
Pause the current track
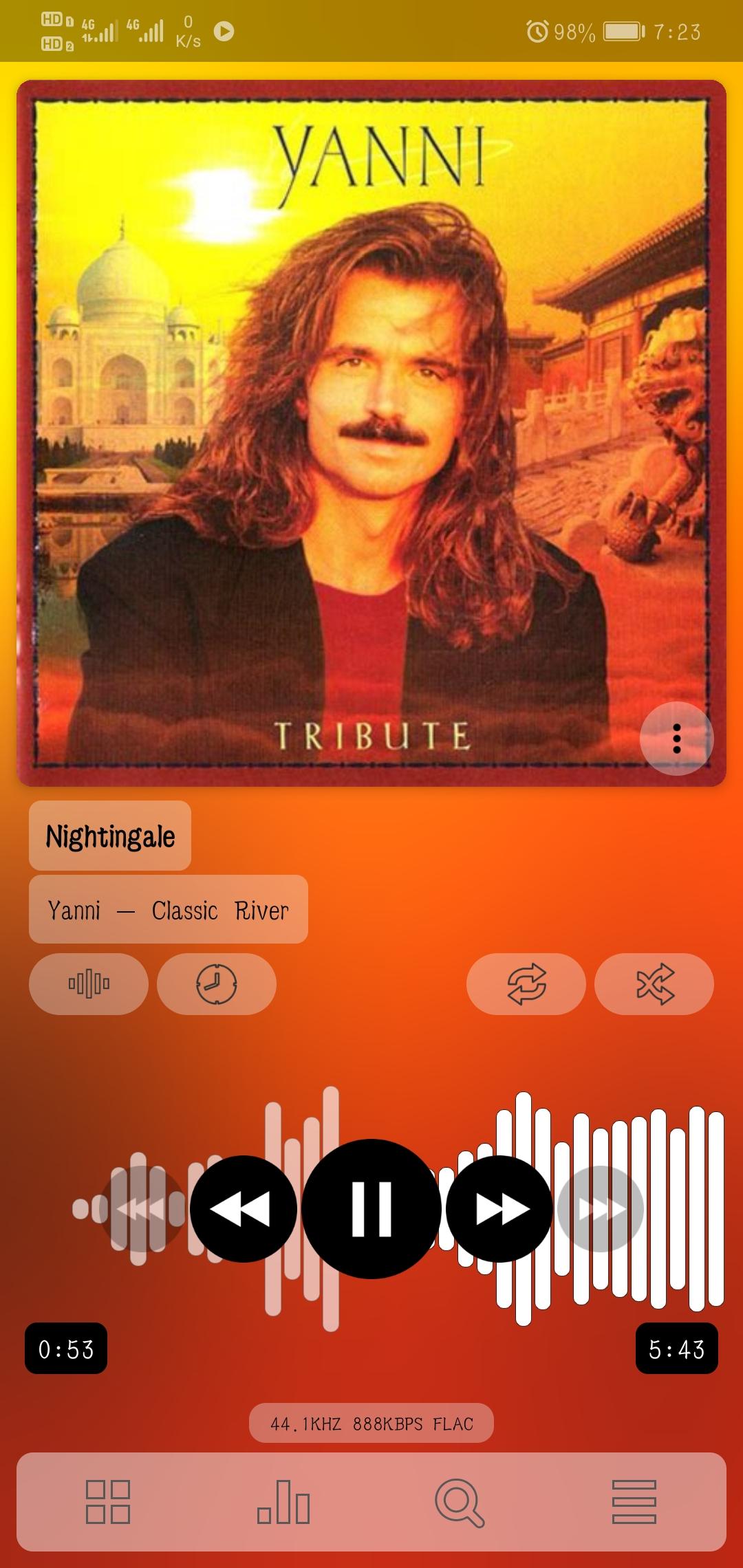tap(371, 1208)
